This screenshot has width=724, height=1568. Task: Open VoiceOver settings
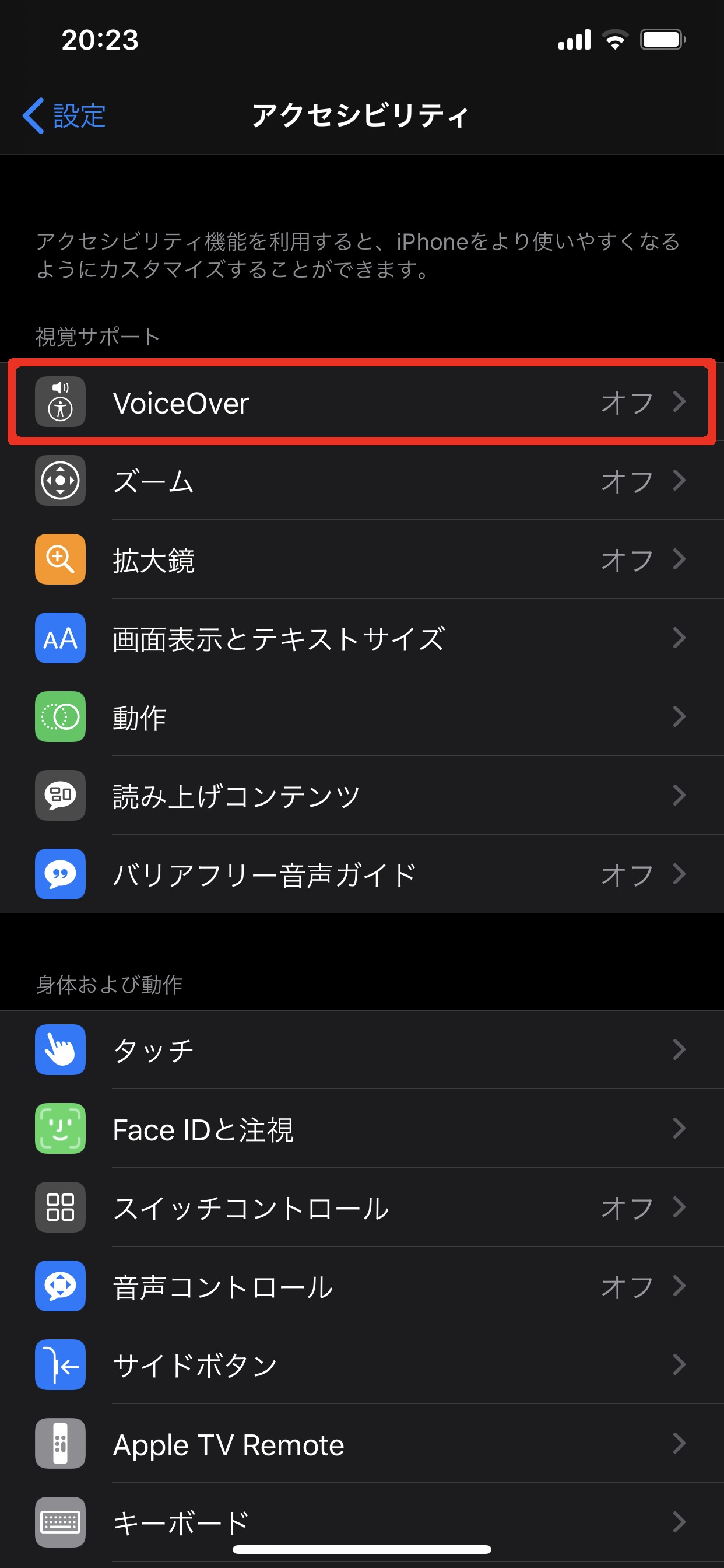pos(361,402)
